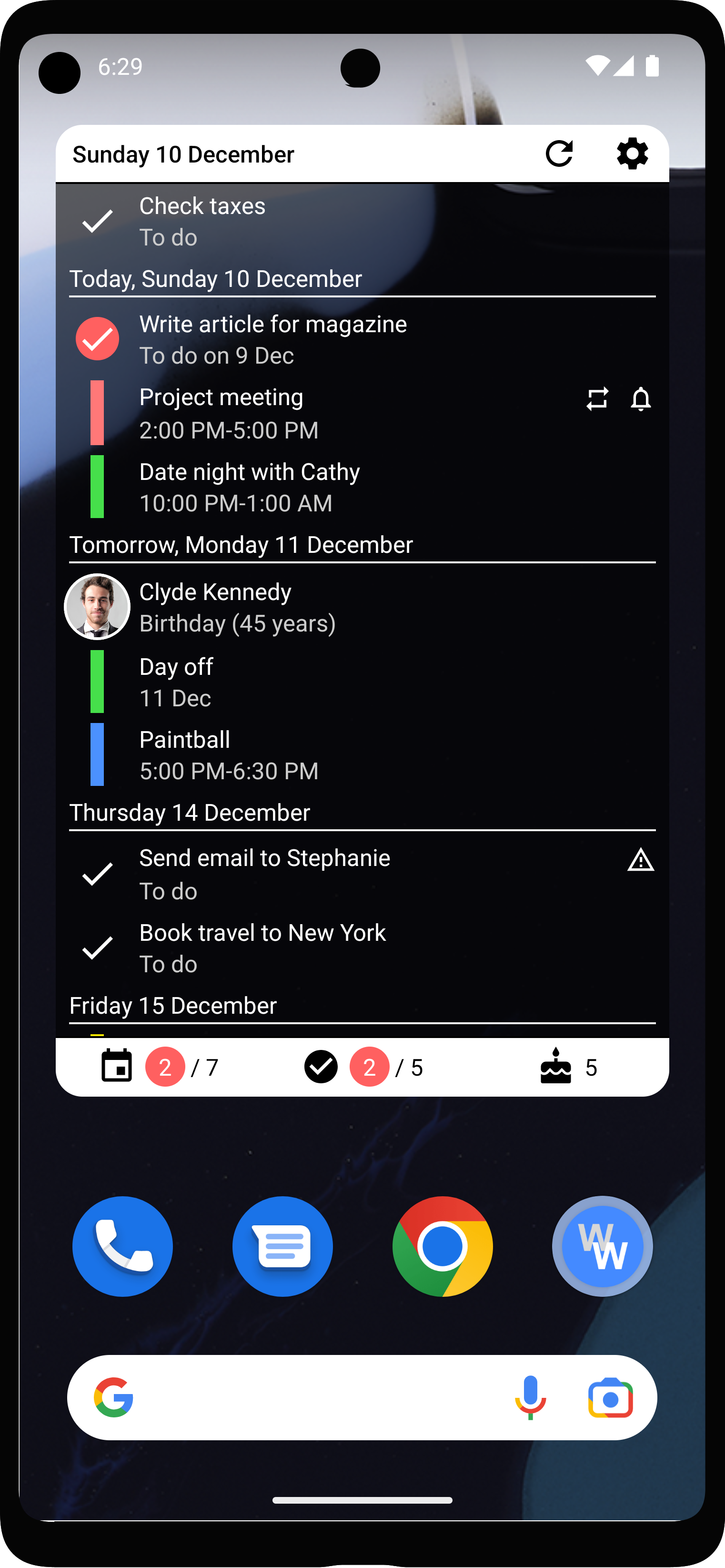Launch Chrome browser
The height and width of the screenshot is (1568, 725).
[x=442, y=1246]
